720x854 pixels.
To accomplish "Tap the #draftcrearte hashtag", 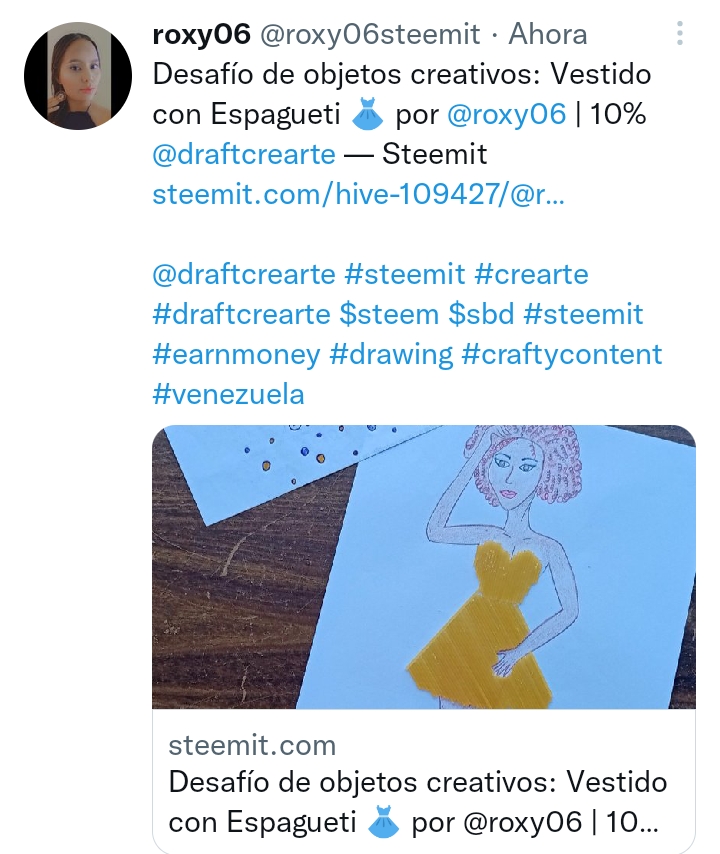I will tap(242, 314).
